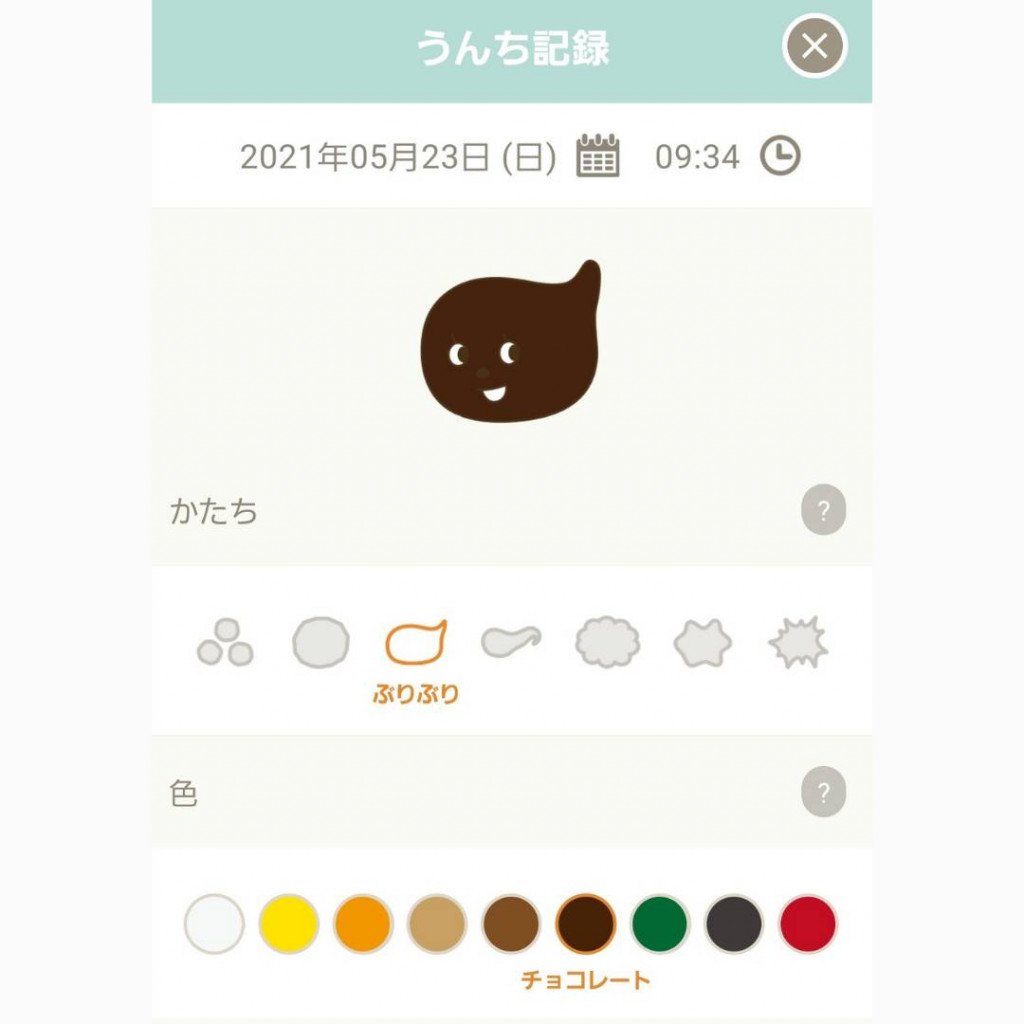Choose the yellow color swatch
Screen dimensions: 1024x1024
coord(289,924)
